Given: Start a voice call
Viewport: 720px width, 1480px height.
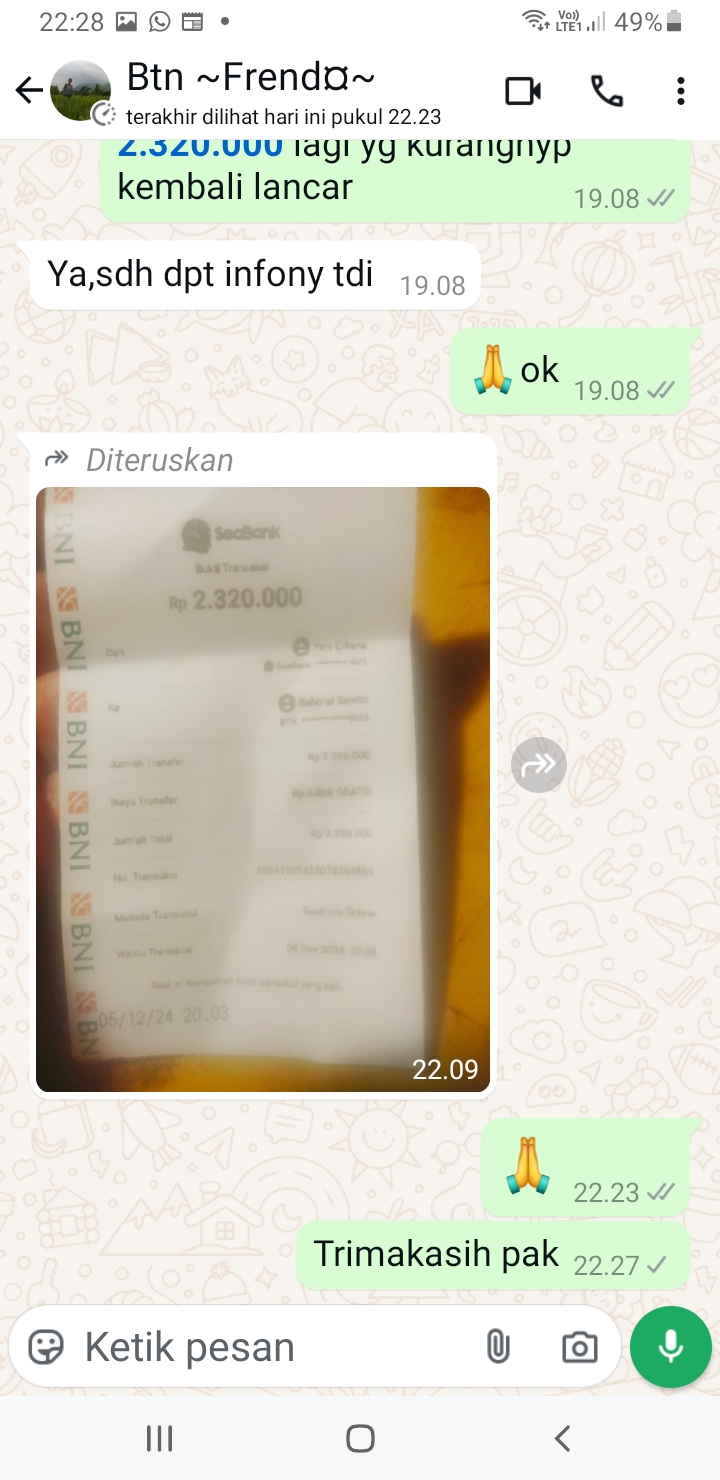Looking at the screenshot, I should (x=606, y=91).
